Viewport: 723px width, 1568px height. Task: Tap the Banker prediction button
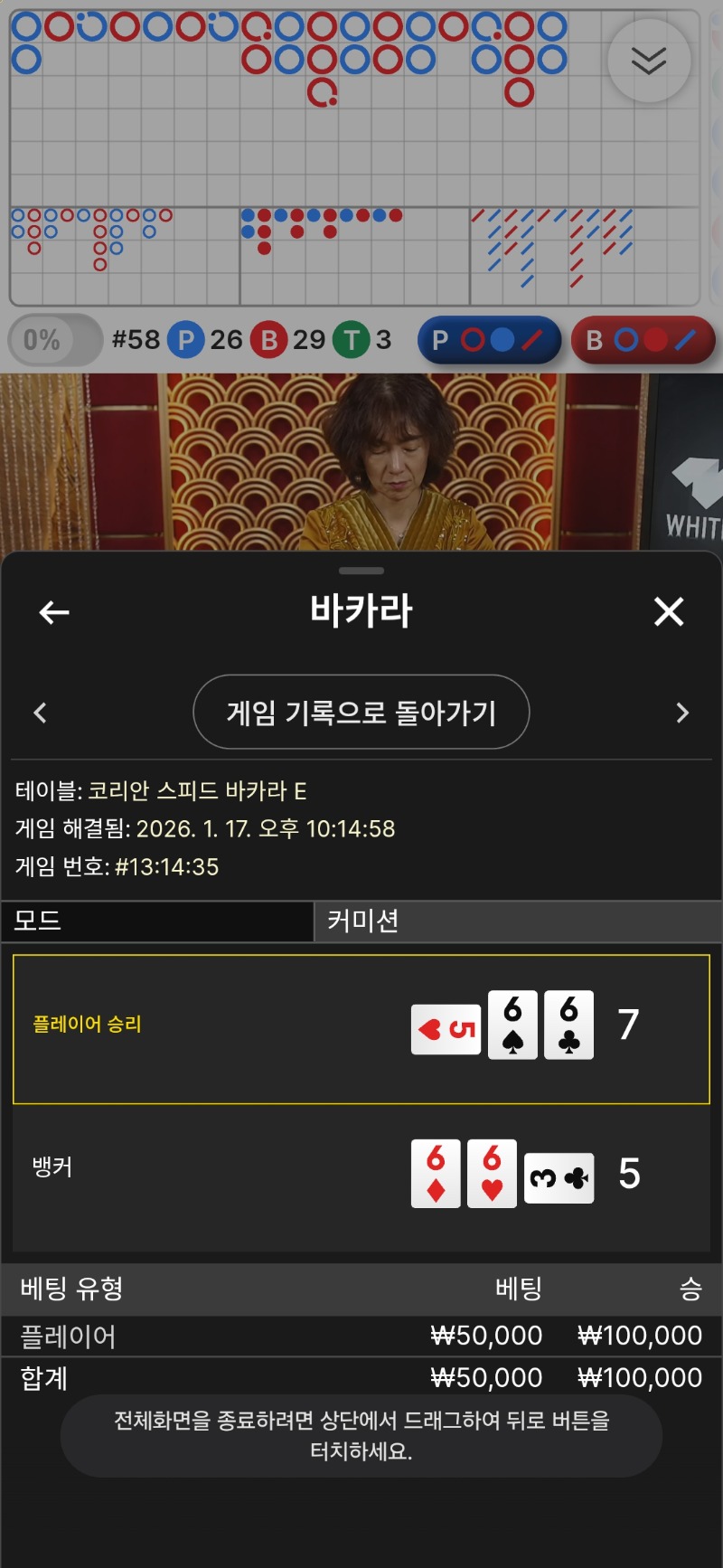[643, 340]
